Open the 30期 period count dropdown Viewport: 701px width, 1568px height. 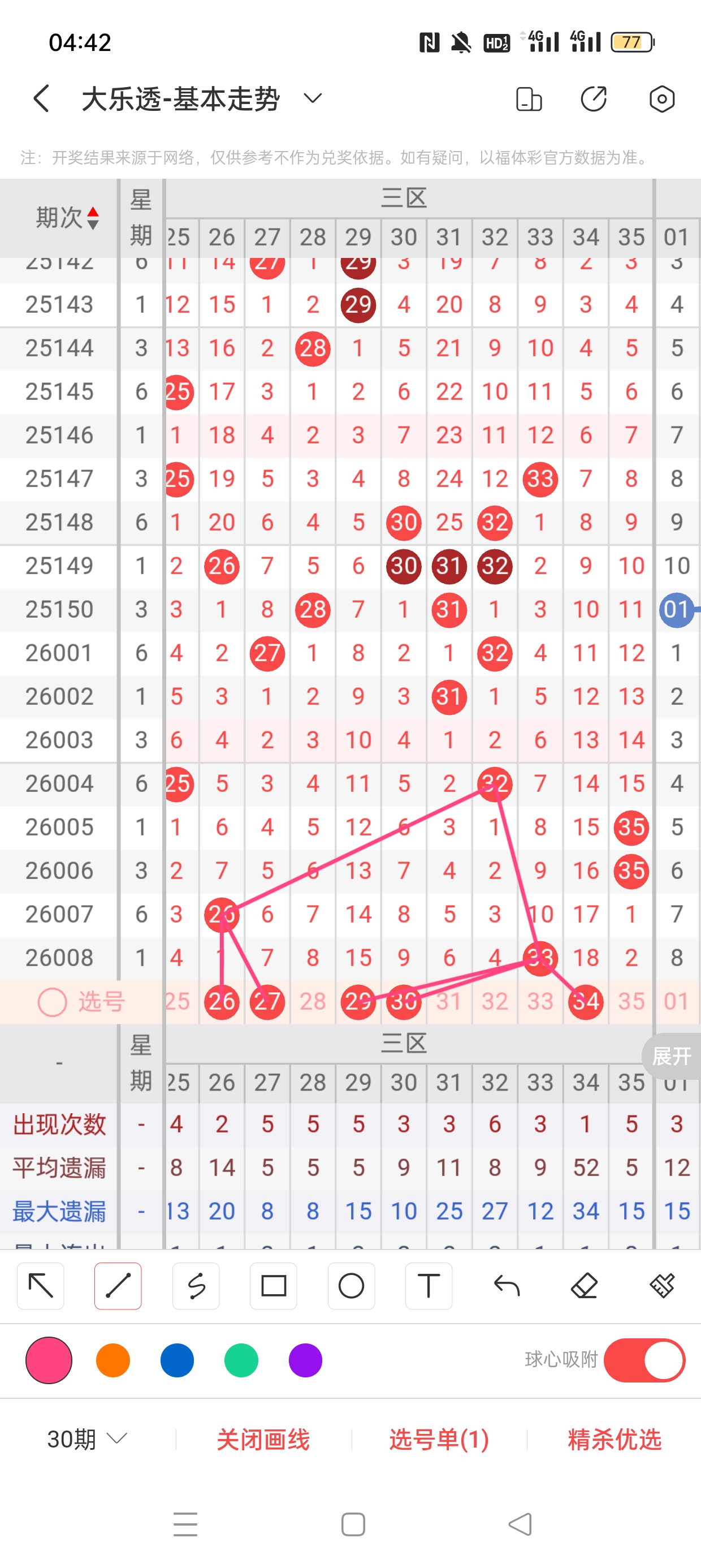(x=87, y=1439)
